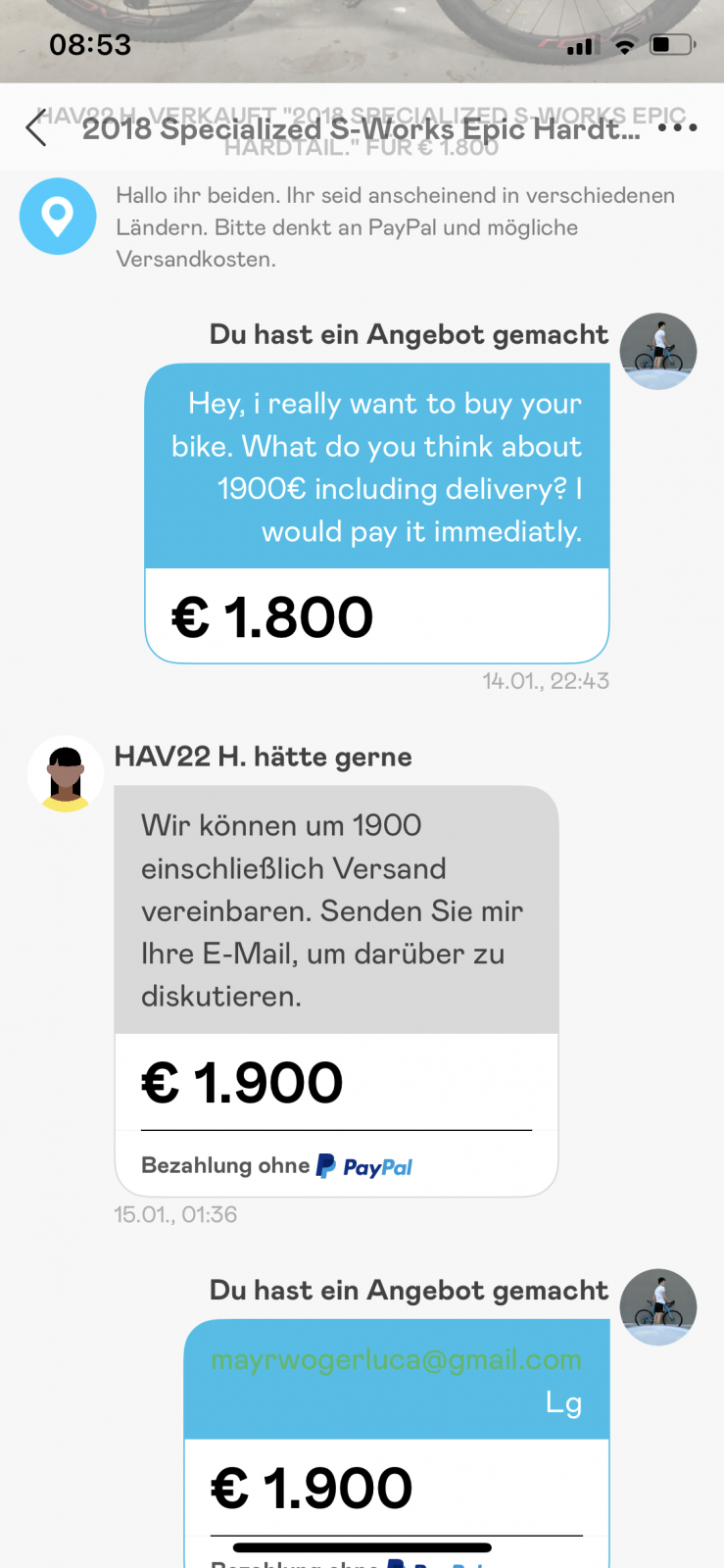Open the three-dot overflow menu
This screenshot has width=724, height=1568.
pyautogui.click(x=677, y=127)
